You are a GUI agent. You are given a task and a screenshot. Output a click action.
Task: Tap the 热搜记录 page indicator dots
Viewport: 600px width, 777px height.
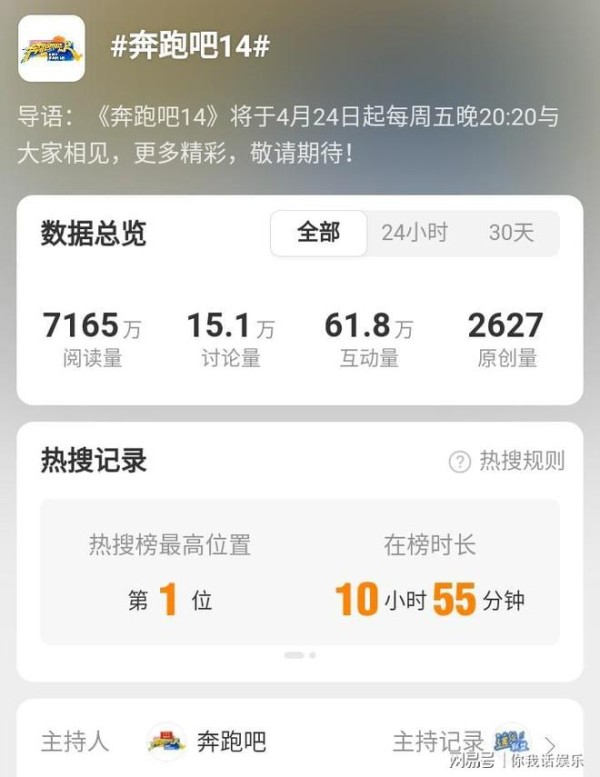300,655
